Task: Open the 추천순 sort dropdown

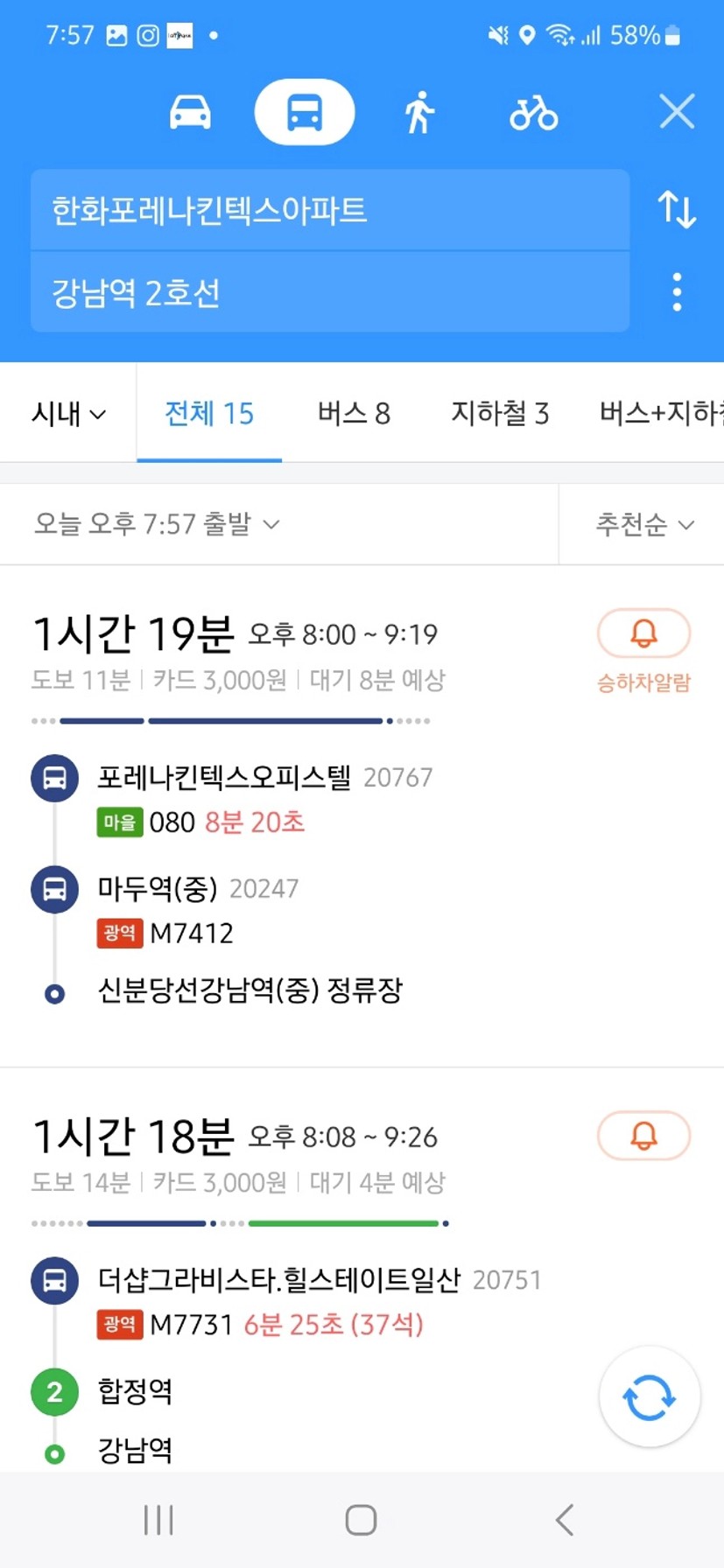Action: tap(644, 524)
